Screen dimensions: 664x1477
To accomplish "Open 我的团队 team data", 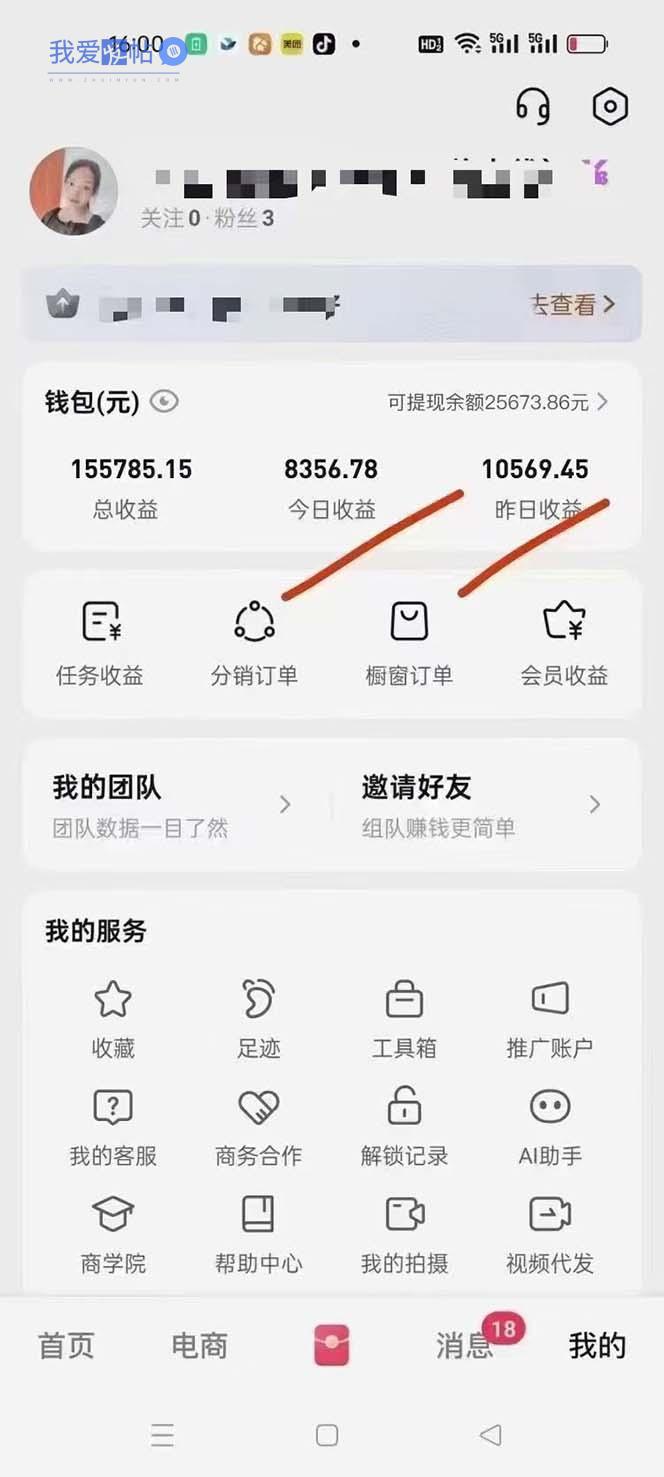I will coord(172,804).
